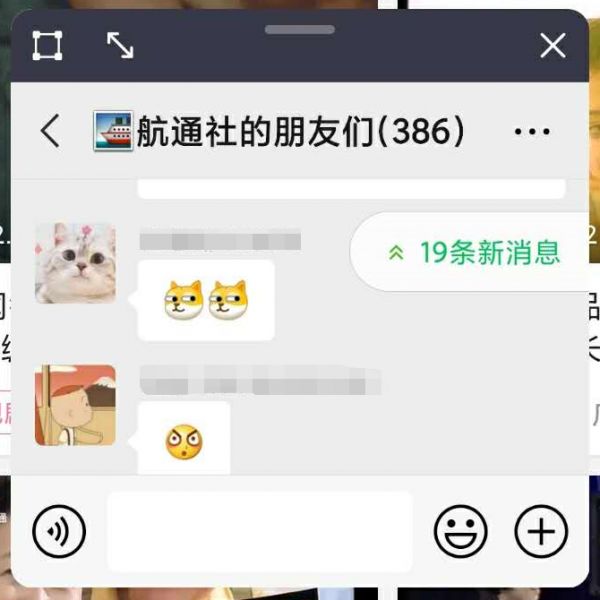Switch to voice message input
Viewport: 600px width, 600px height.
59,531
